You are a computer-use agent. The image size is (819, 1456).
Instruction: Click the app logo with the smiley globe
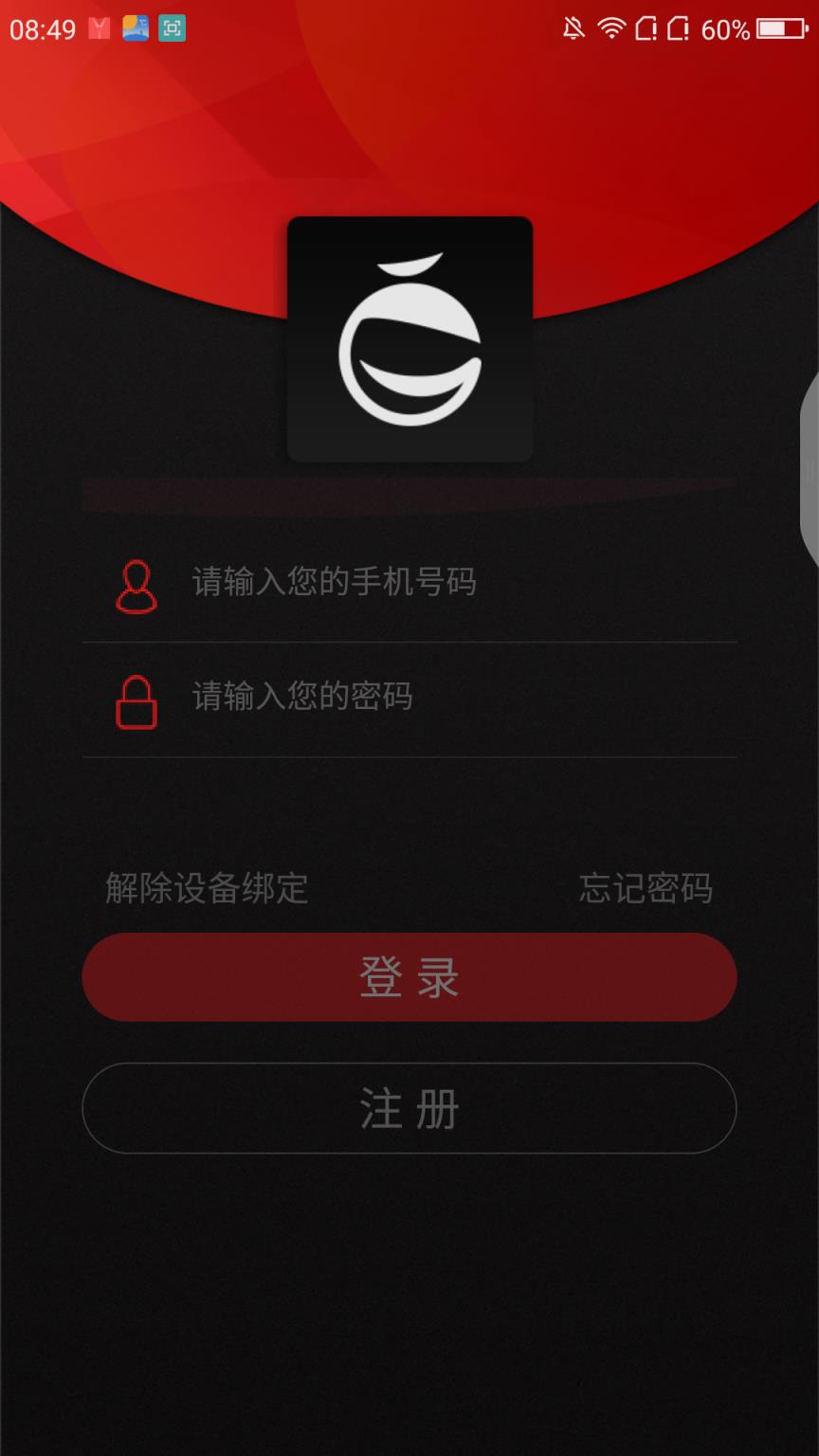pyautogui.click(x=409, y=338)
